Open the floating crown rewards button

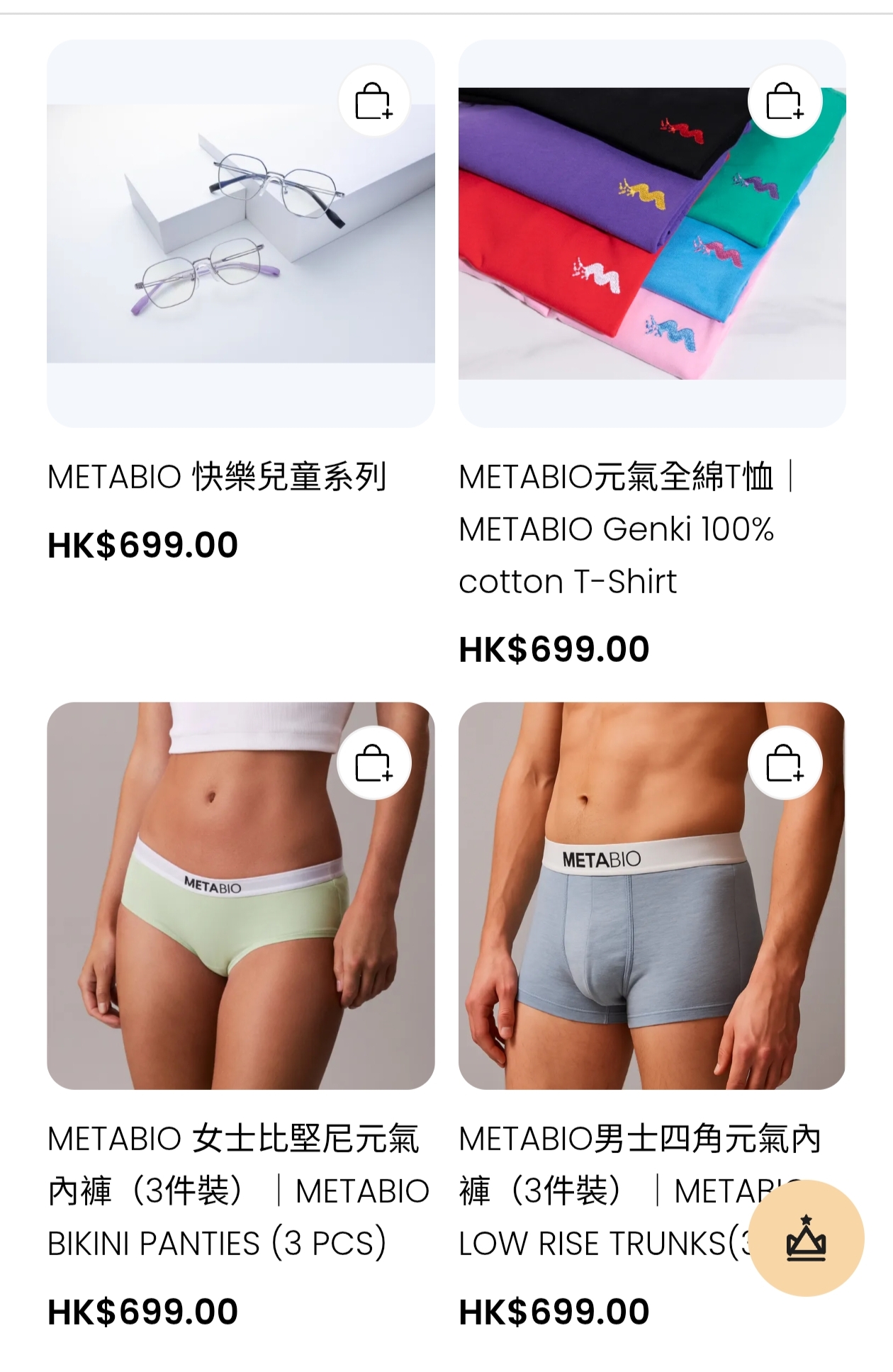(x=806, y=1239)
